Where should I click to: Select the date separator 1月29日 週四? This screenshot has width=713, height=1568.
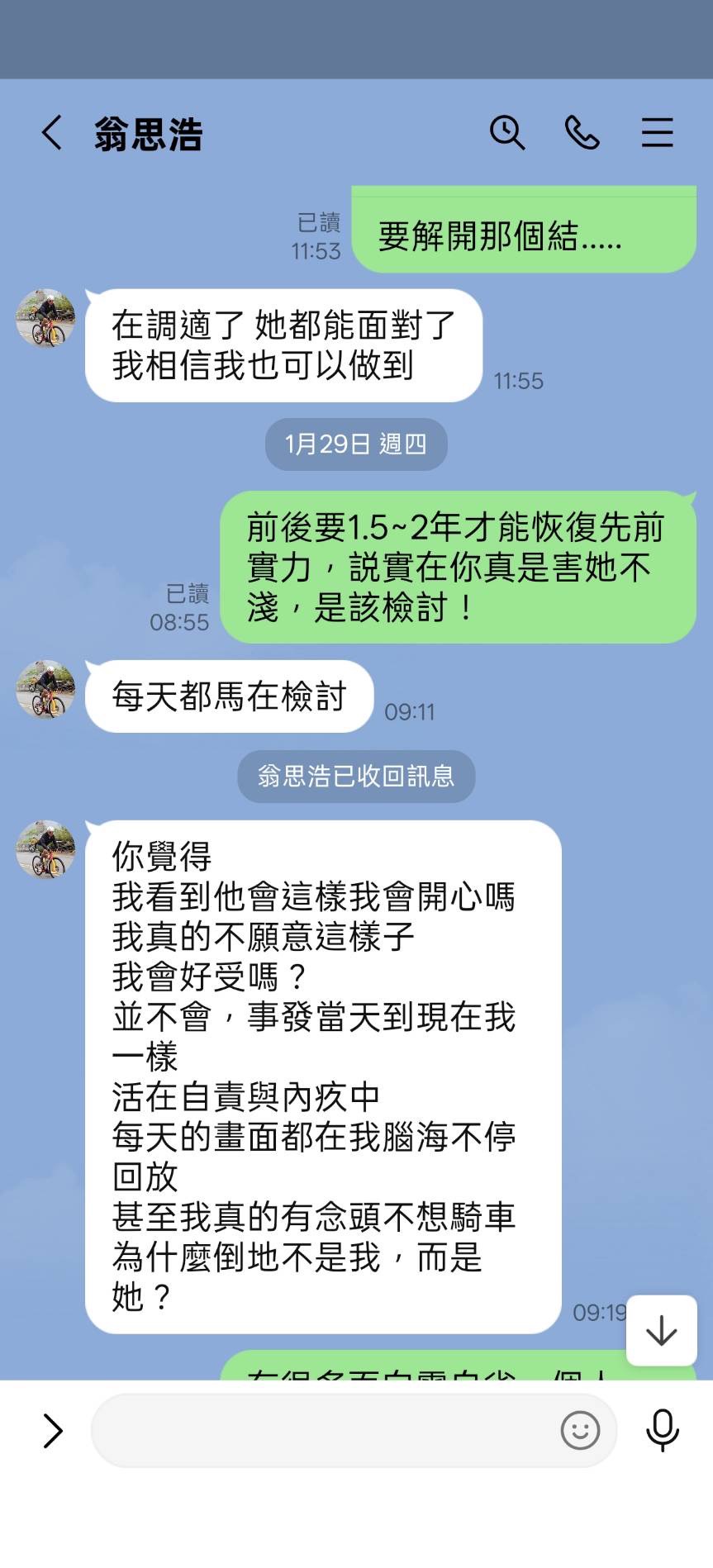355,444
